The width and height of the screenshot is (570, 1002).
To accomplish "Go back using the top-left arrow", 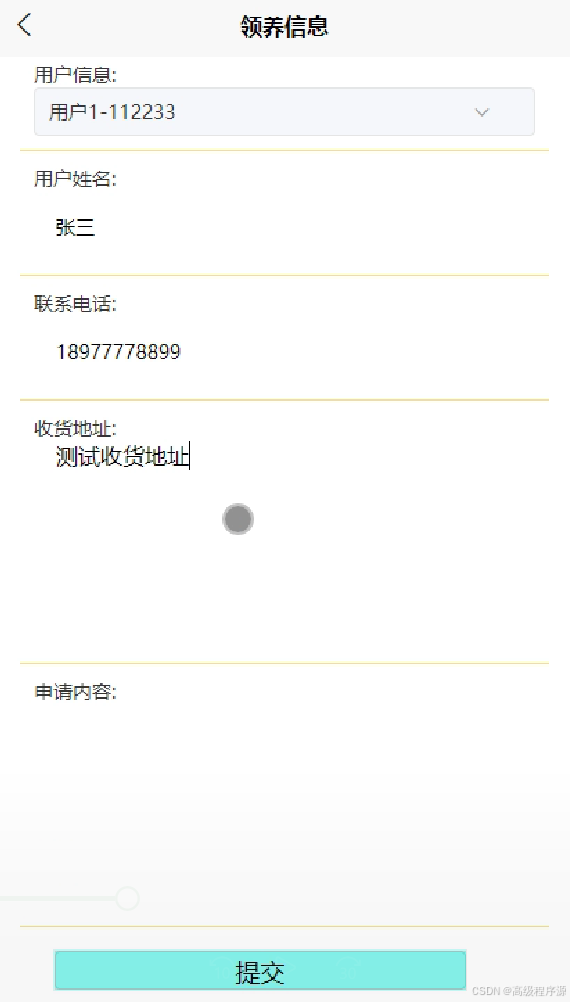I will 24,26.
